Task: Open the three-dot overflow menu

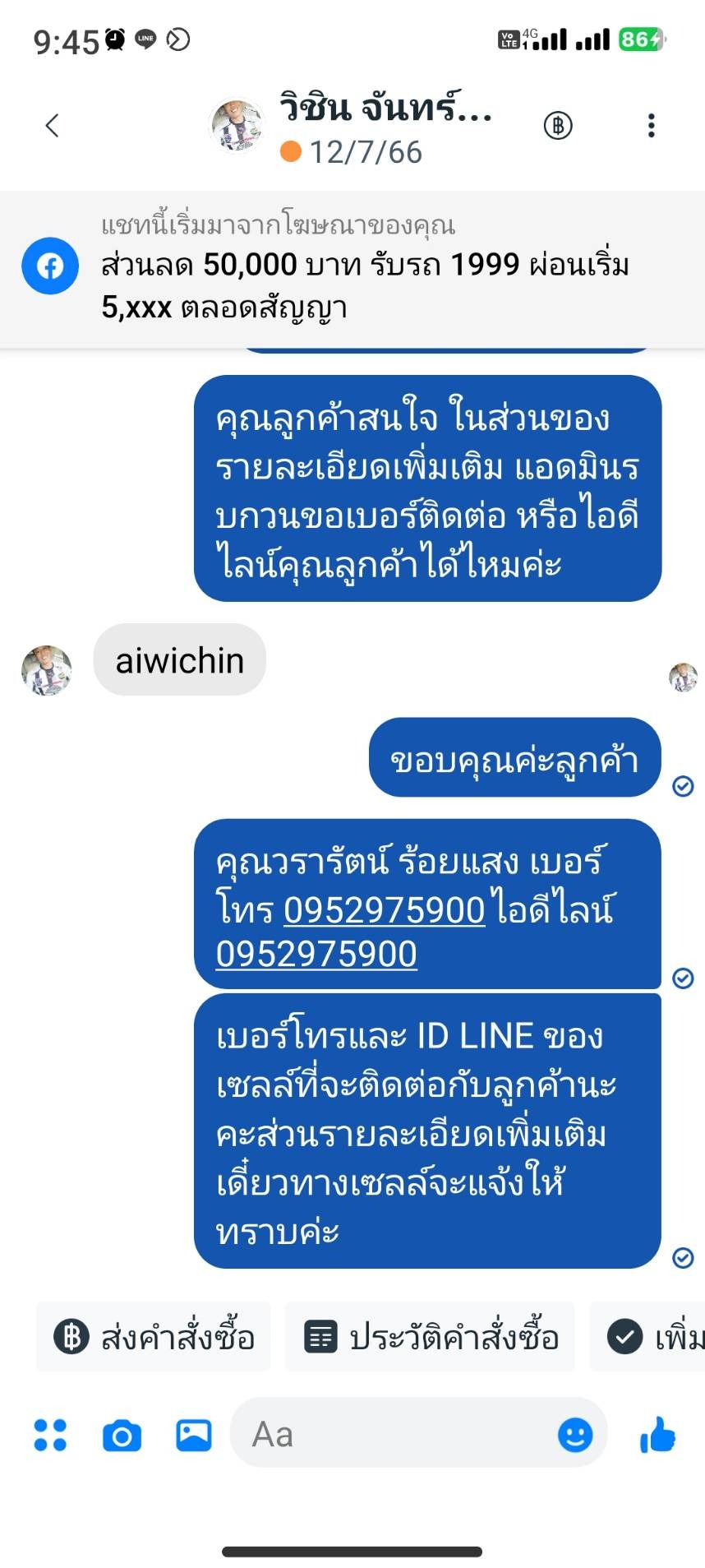Action: click(x=652, y=126)
